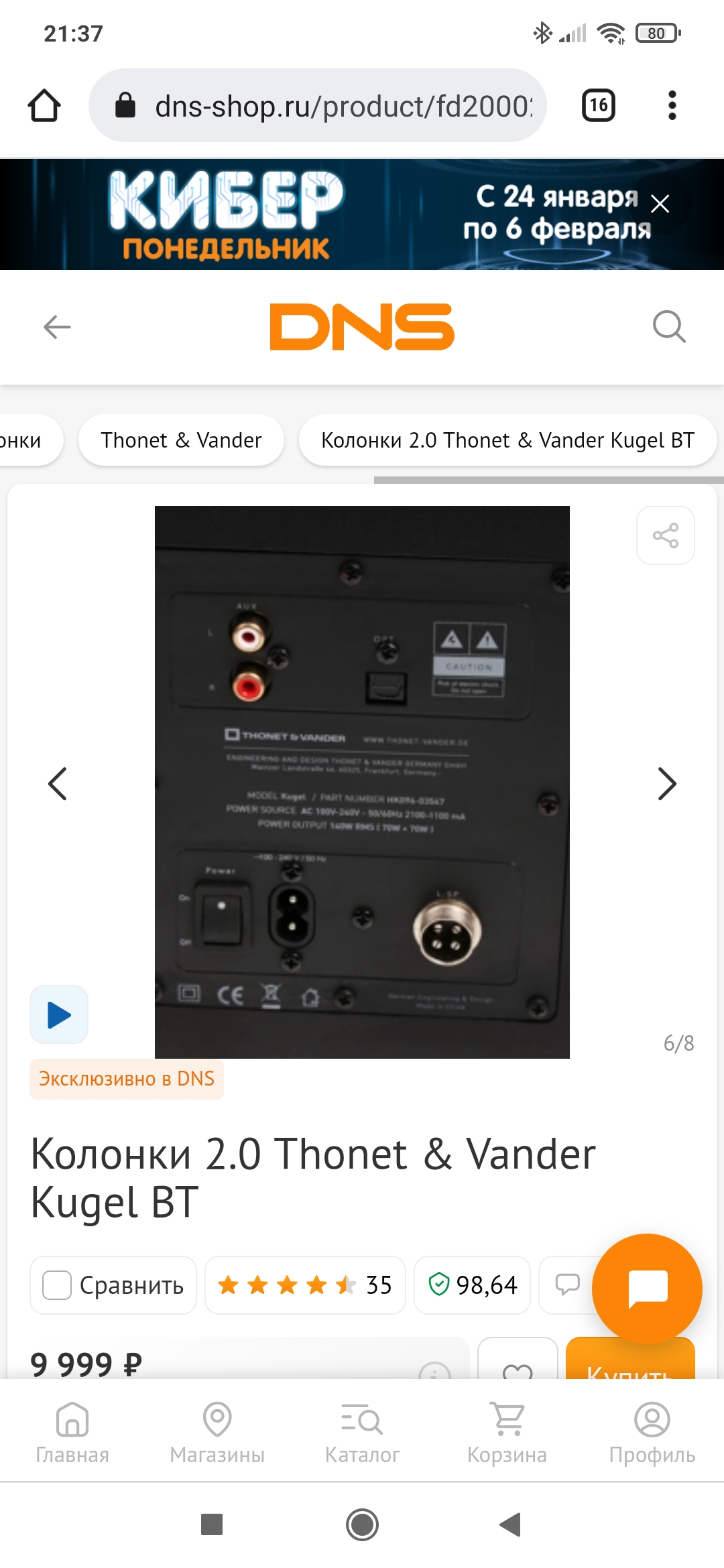
Task: Open the DNS site search
Action: coord(668,327)
